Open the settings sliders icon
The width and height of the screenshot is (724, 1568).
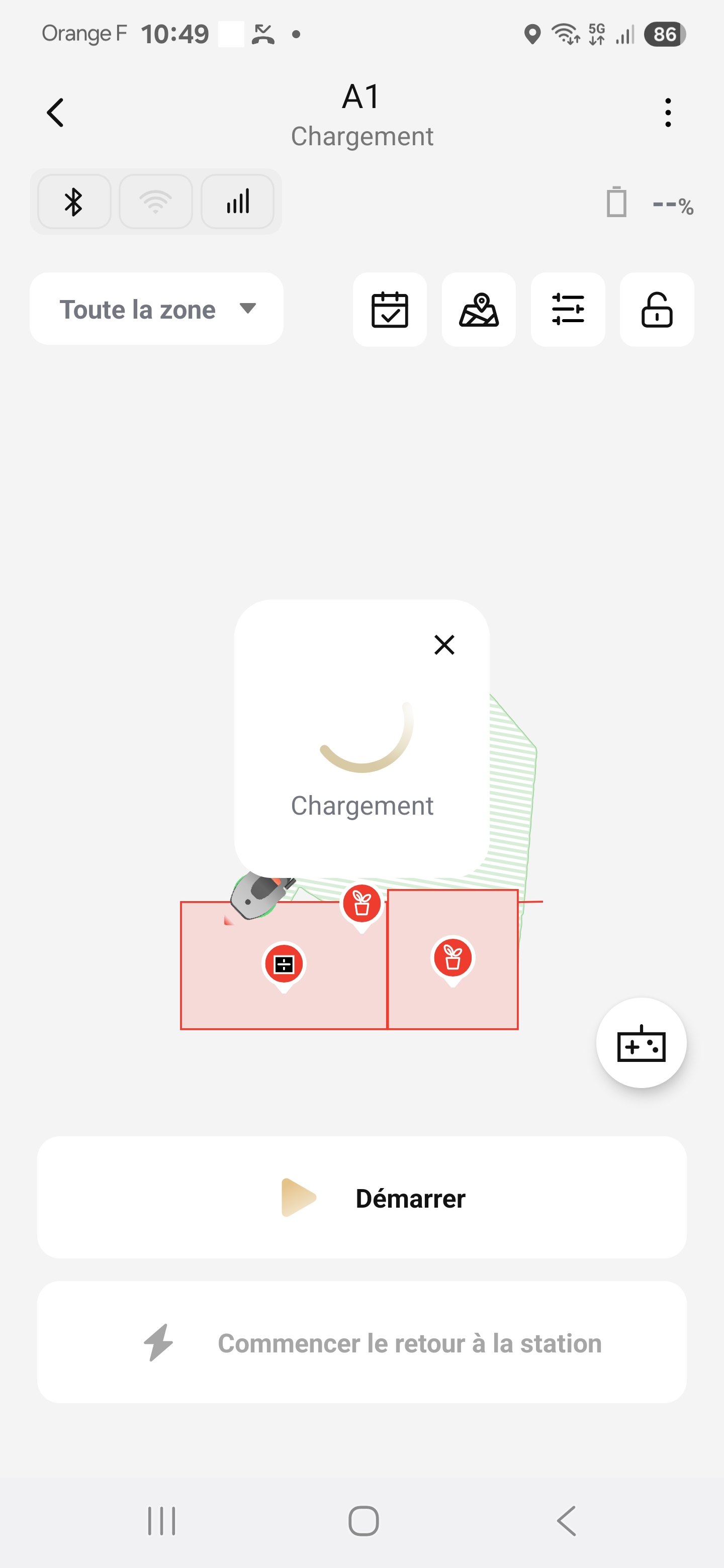coord(568,310)
